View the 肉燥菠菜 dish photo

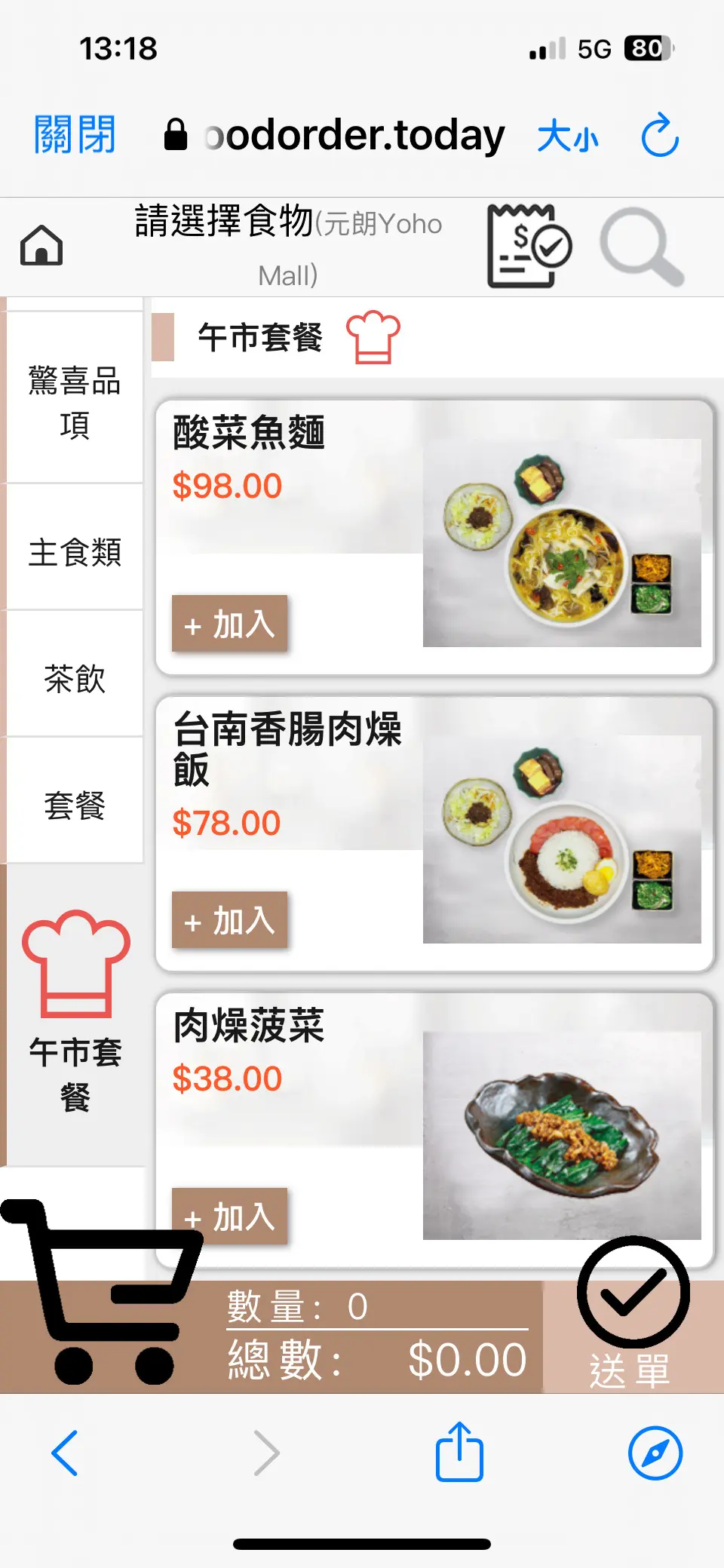pyautogui.click(x=562, y=1135)
